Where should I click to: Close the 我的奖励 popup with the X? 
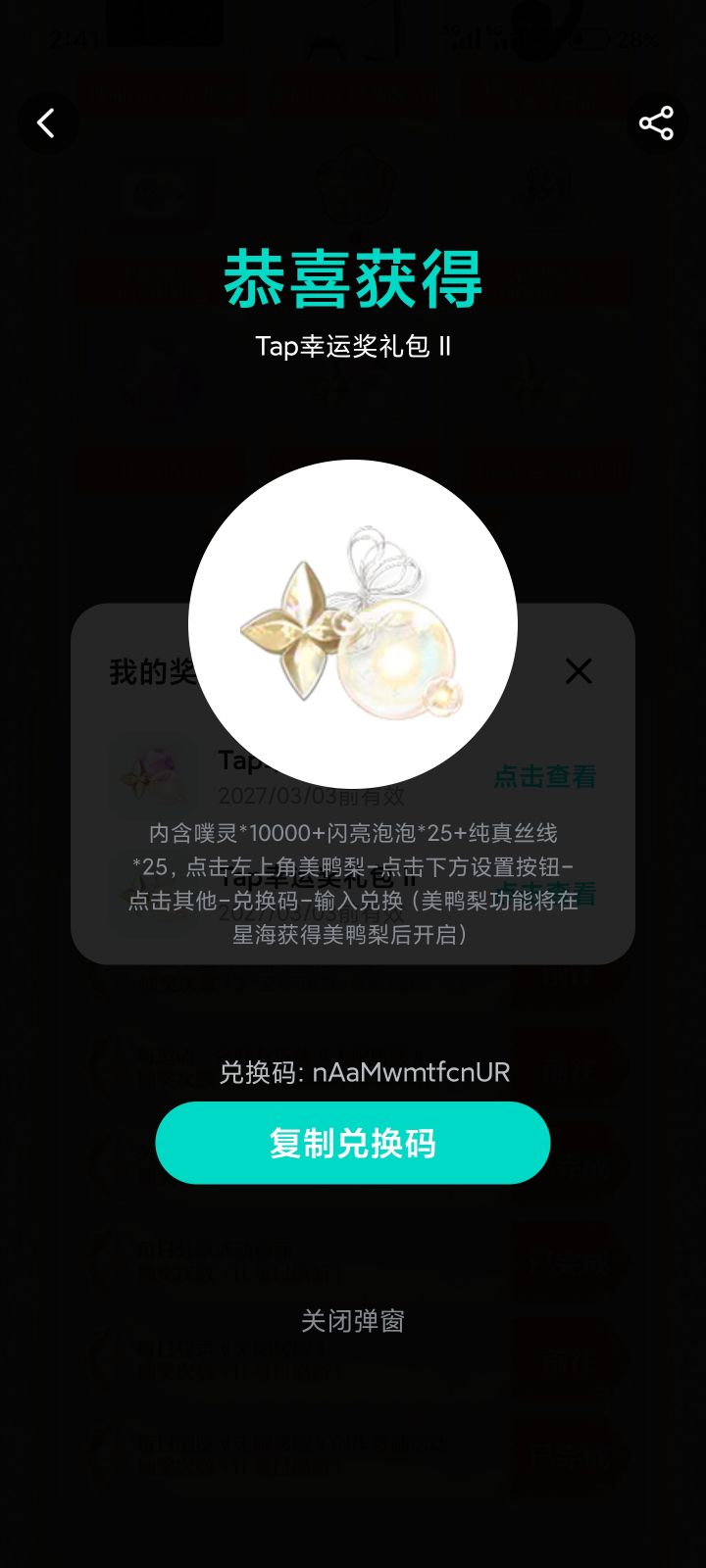click(579, 671)
